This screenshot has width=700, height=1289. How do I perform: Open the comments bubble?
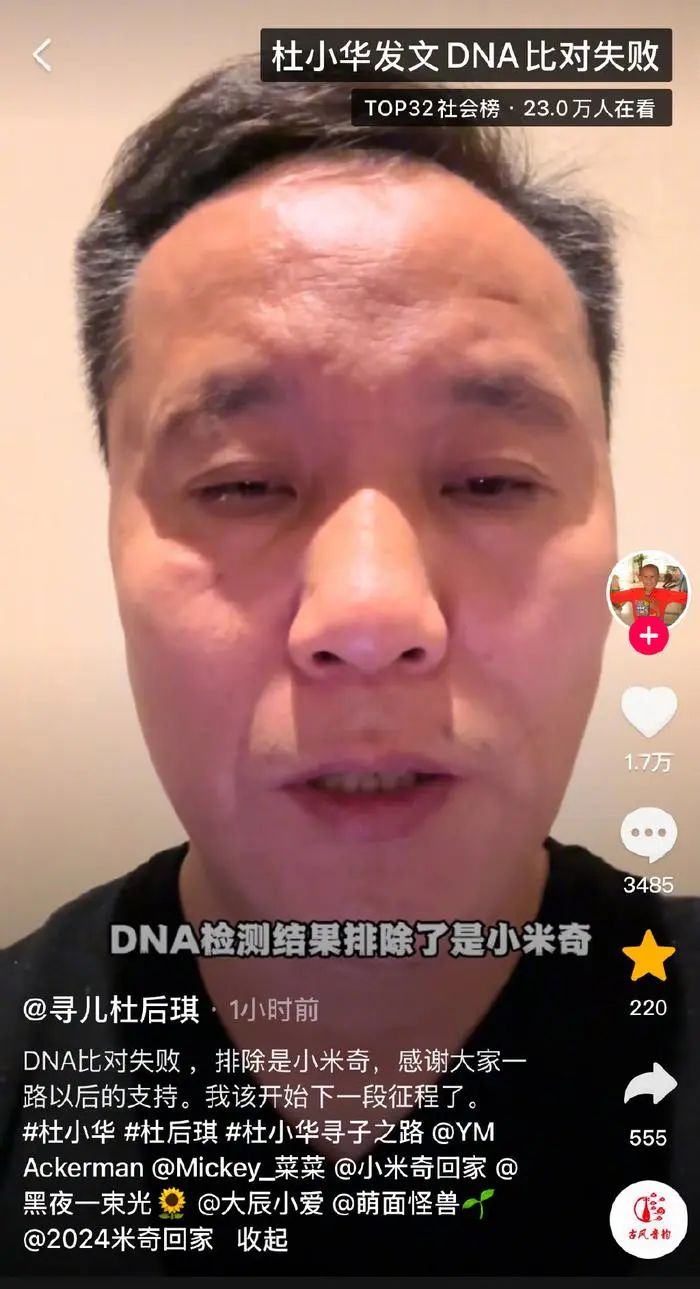click(648, 835)
